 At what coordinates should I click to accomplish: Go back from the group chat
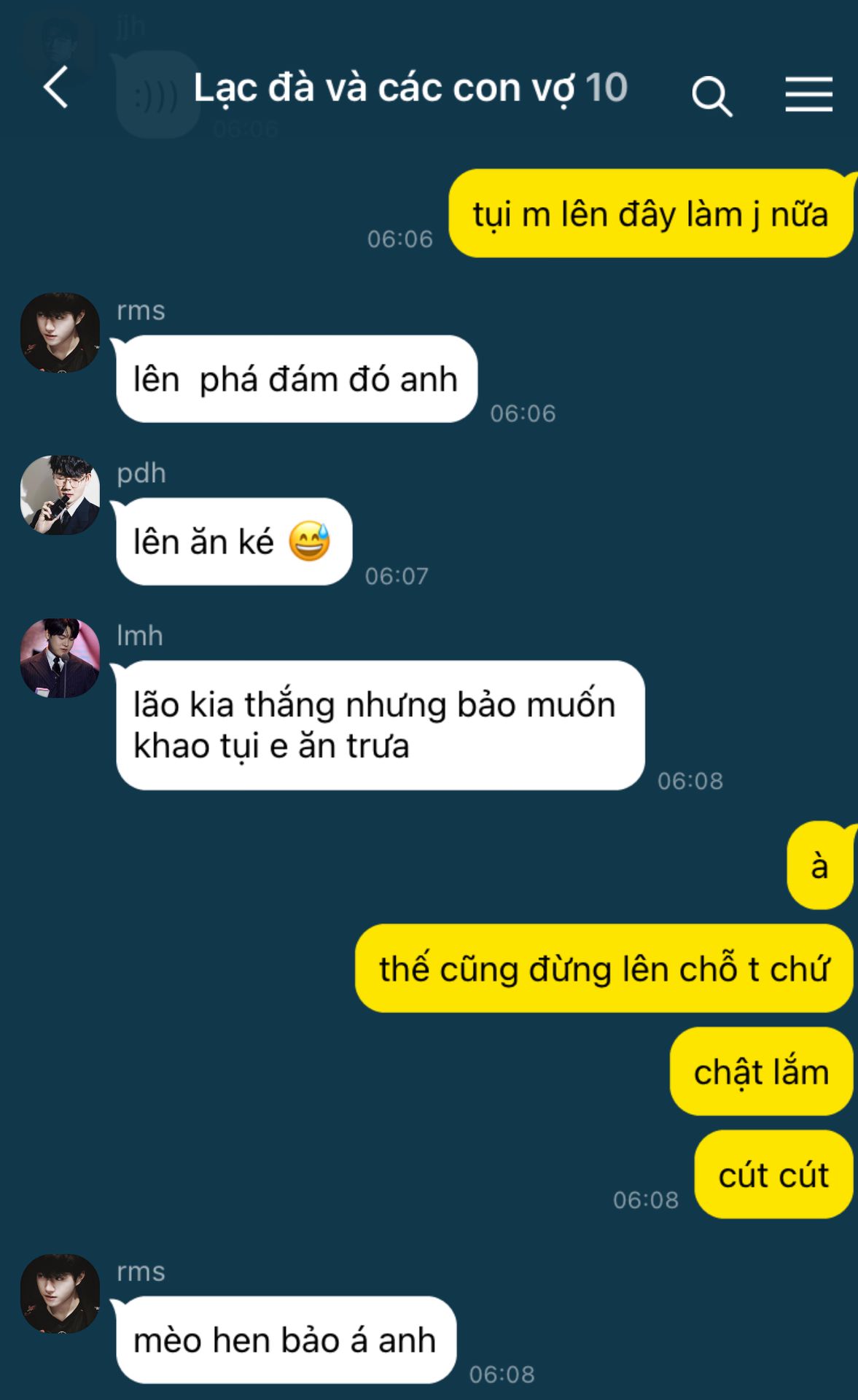(x=57, y=87)
